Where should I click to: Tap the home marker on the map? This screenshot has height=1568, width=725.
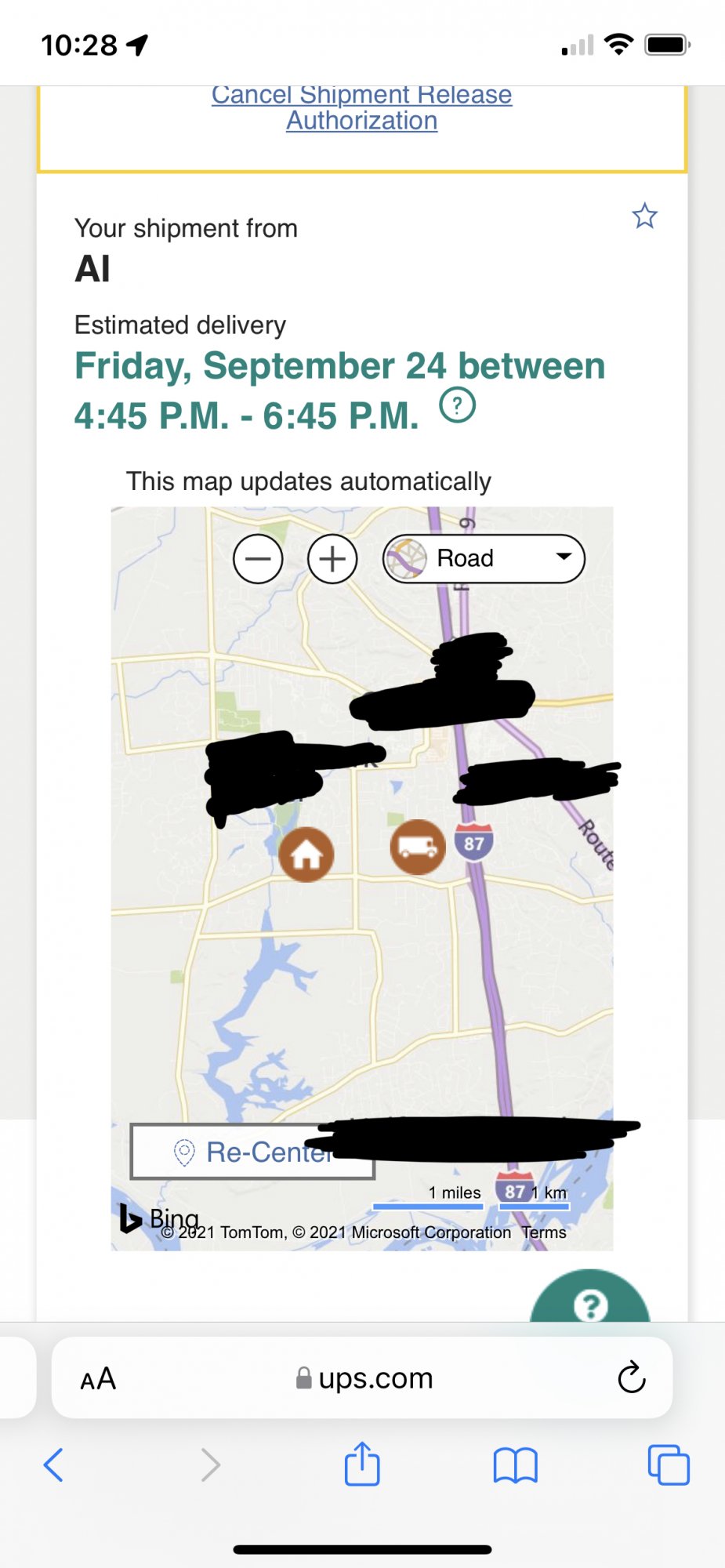[x=306, y=855]
